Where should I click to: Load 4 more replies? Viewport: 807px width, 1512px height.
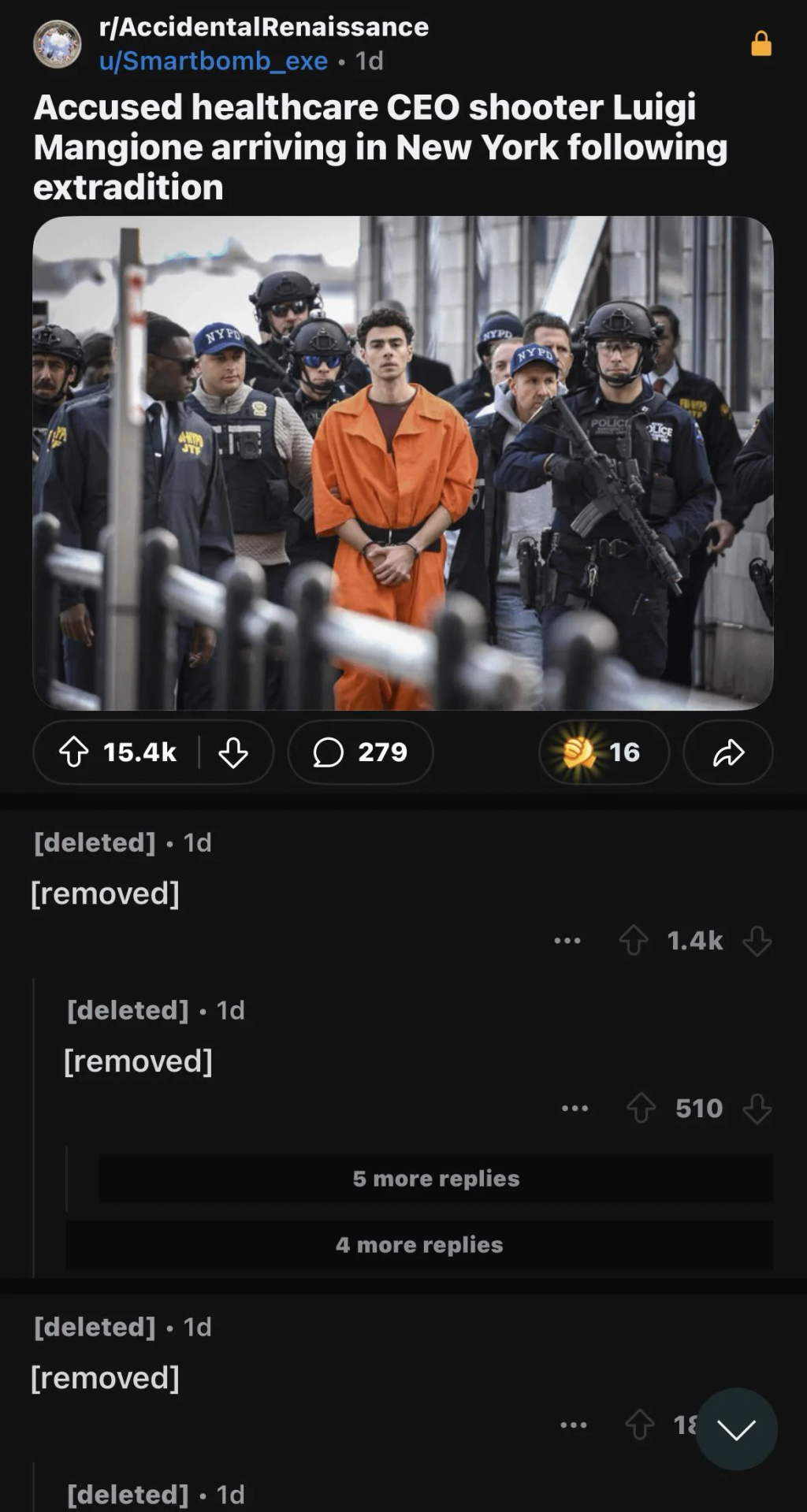click(x=419, y=1244)
